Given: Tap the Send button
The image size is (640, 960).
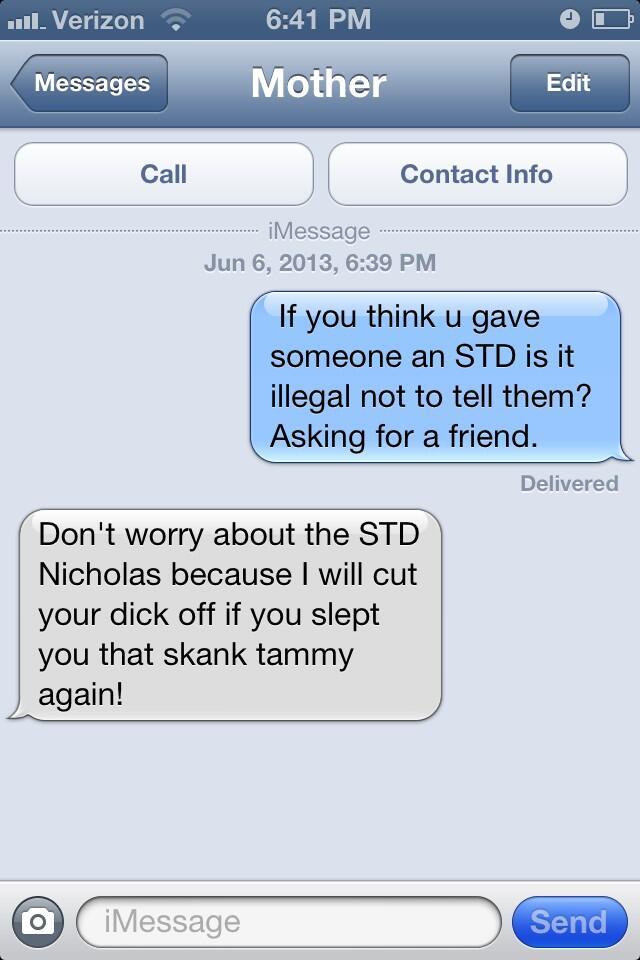Looking at the screenshot, I should tap(568, 921).
